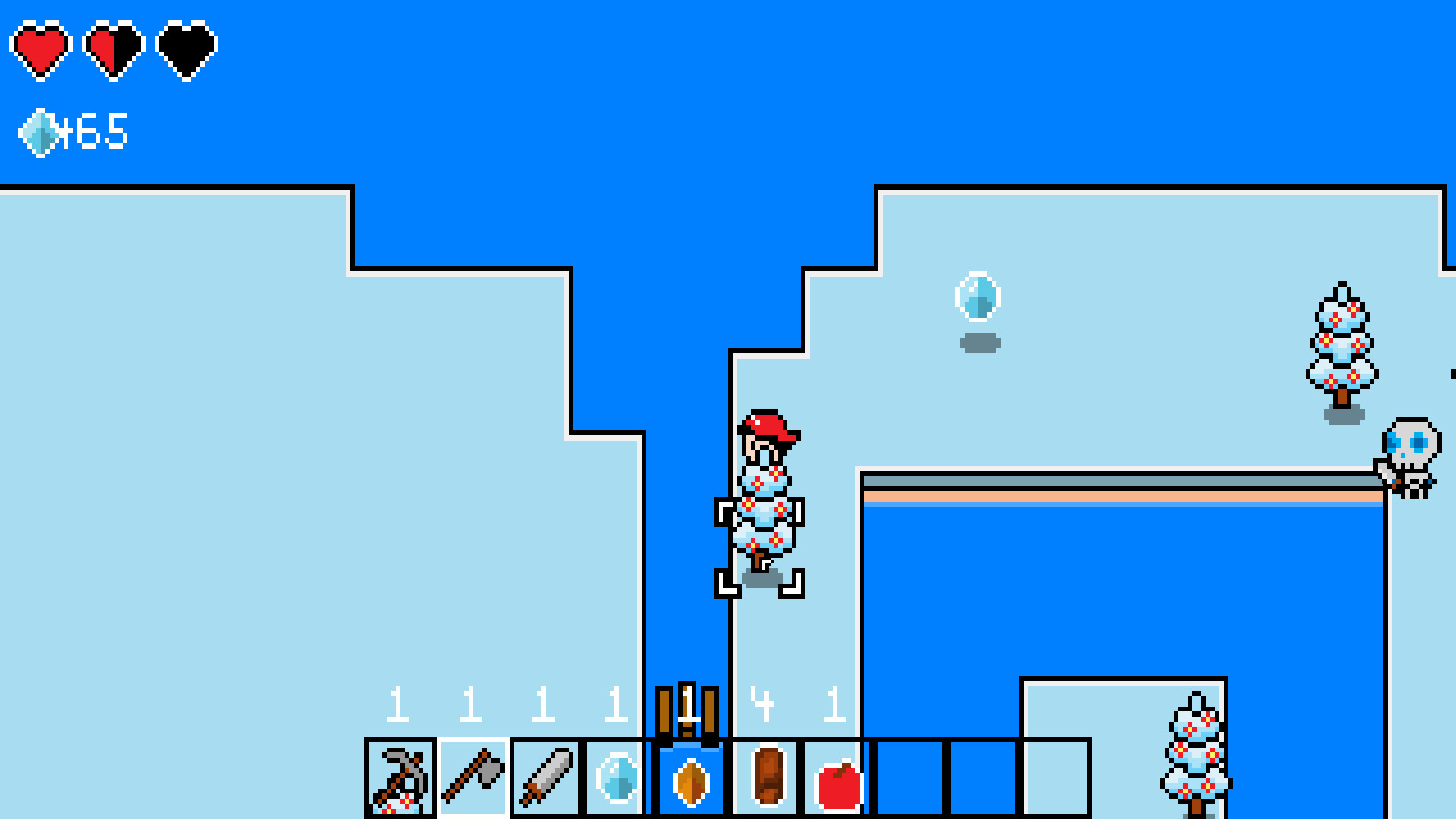Select the axe slot in the hotbar
The height and width of the screenshot is (819, 1456).
(x=472, y=778)
